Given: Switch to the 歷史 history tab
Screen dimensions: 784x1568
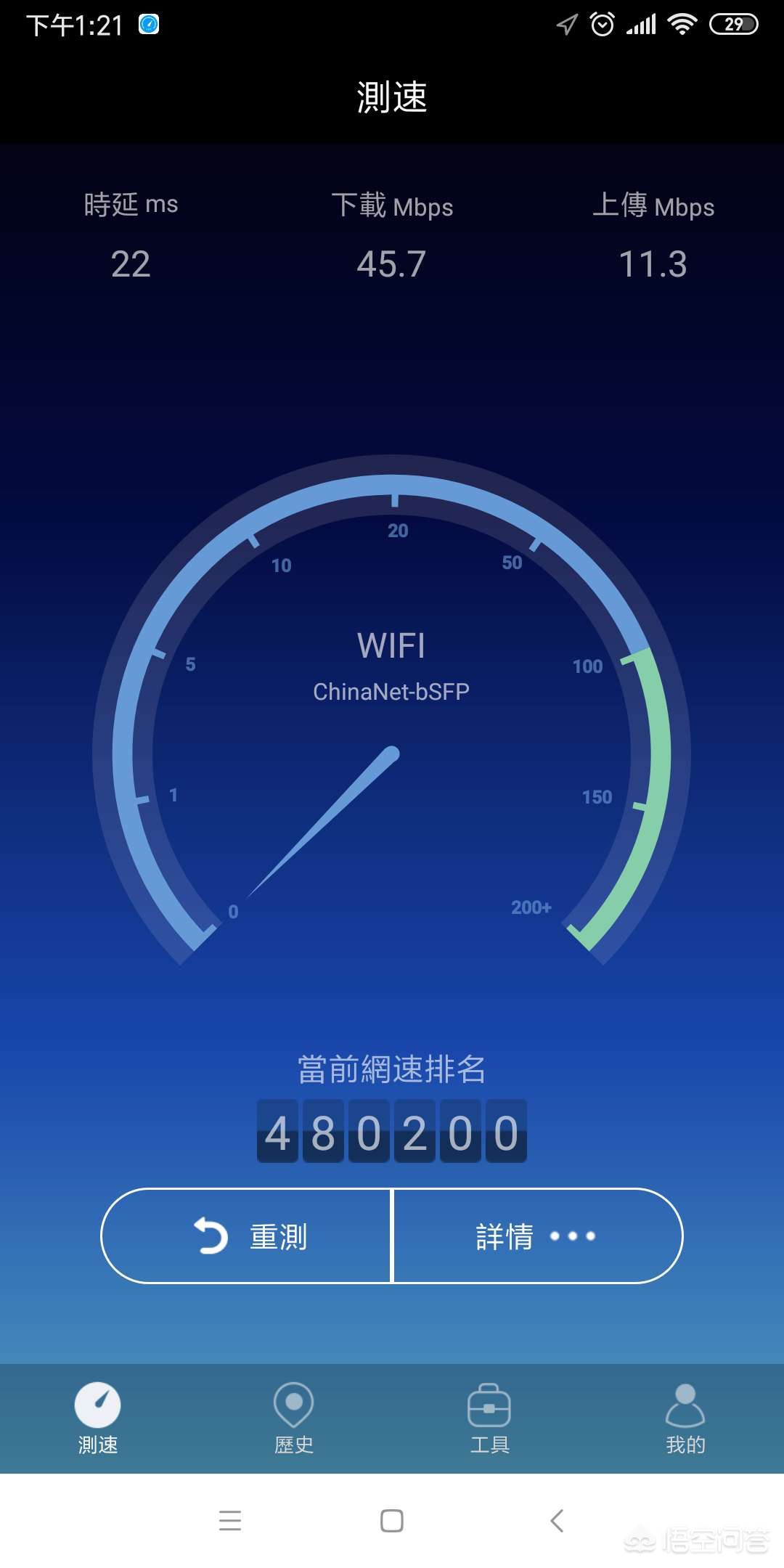Looking at the screenshot, I should click(x=294, y=1418).
